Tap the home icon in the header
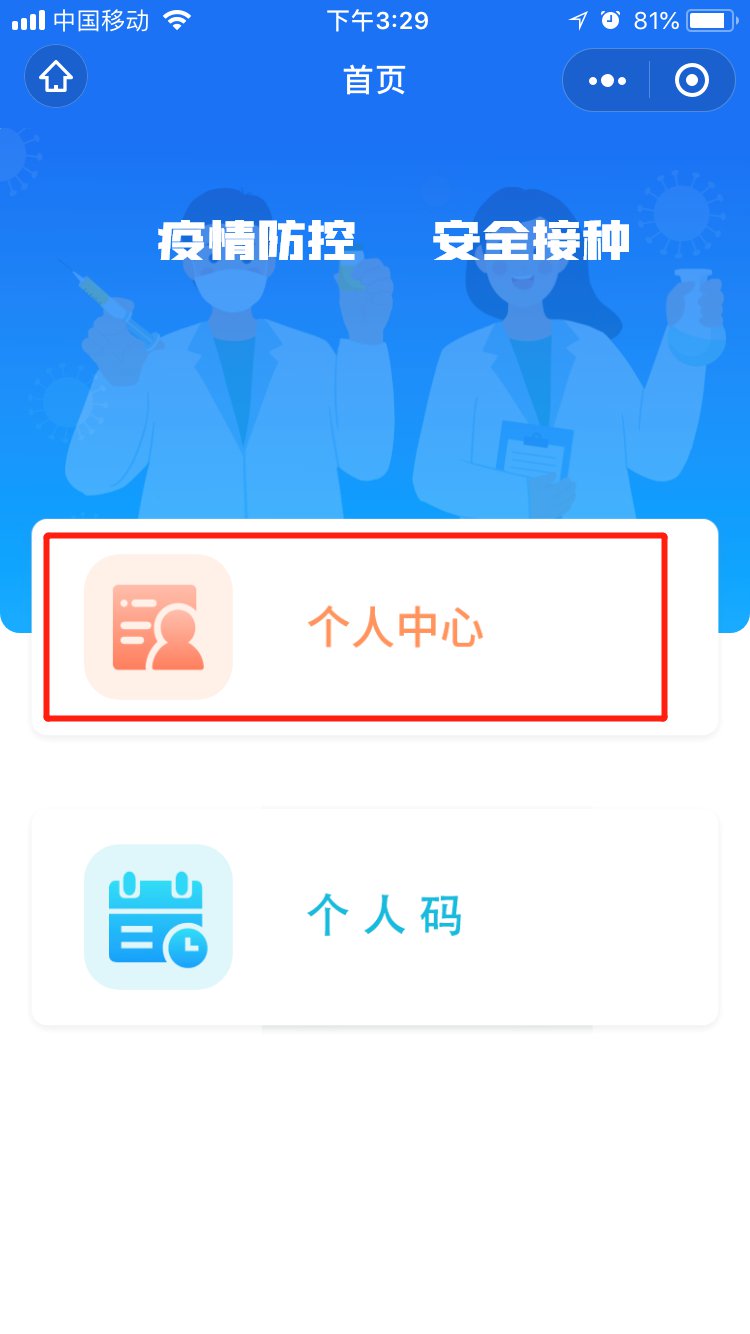The height and width of the screenshot is (1334, 750). 56,78
